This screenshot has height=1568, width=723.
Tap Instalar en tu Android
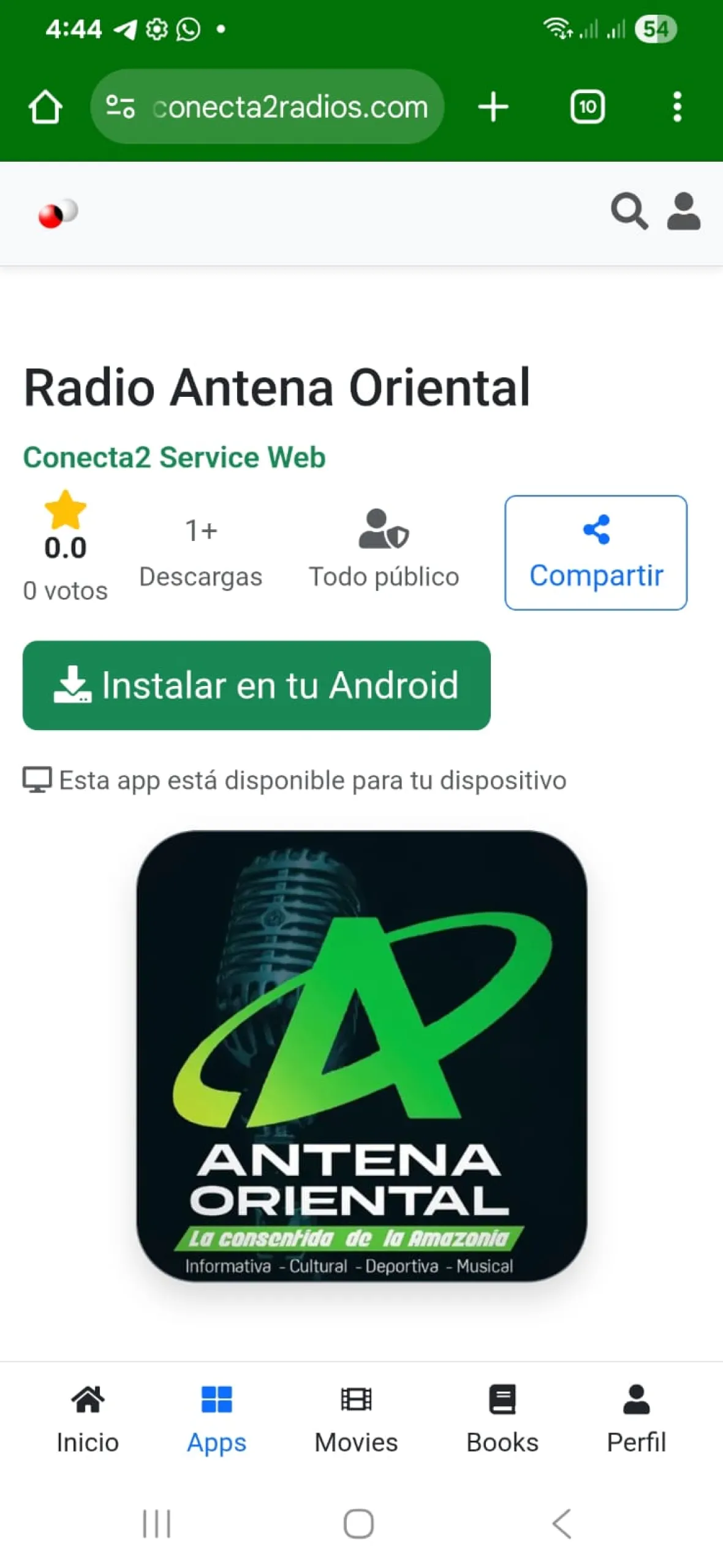click(x=256, y=685)
